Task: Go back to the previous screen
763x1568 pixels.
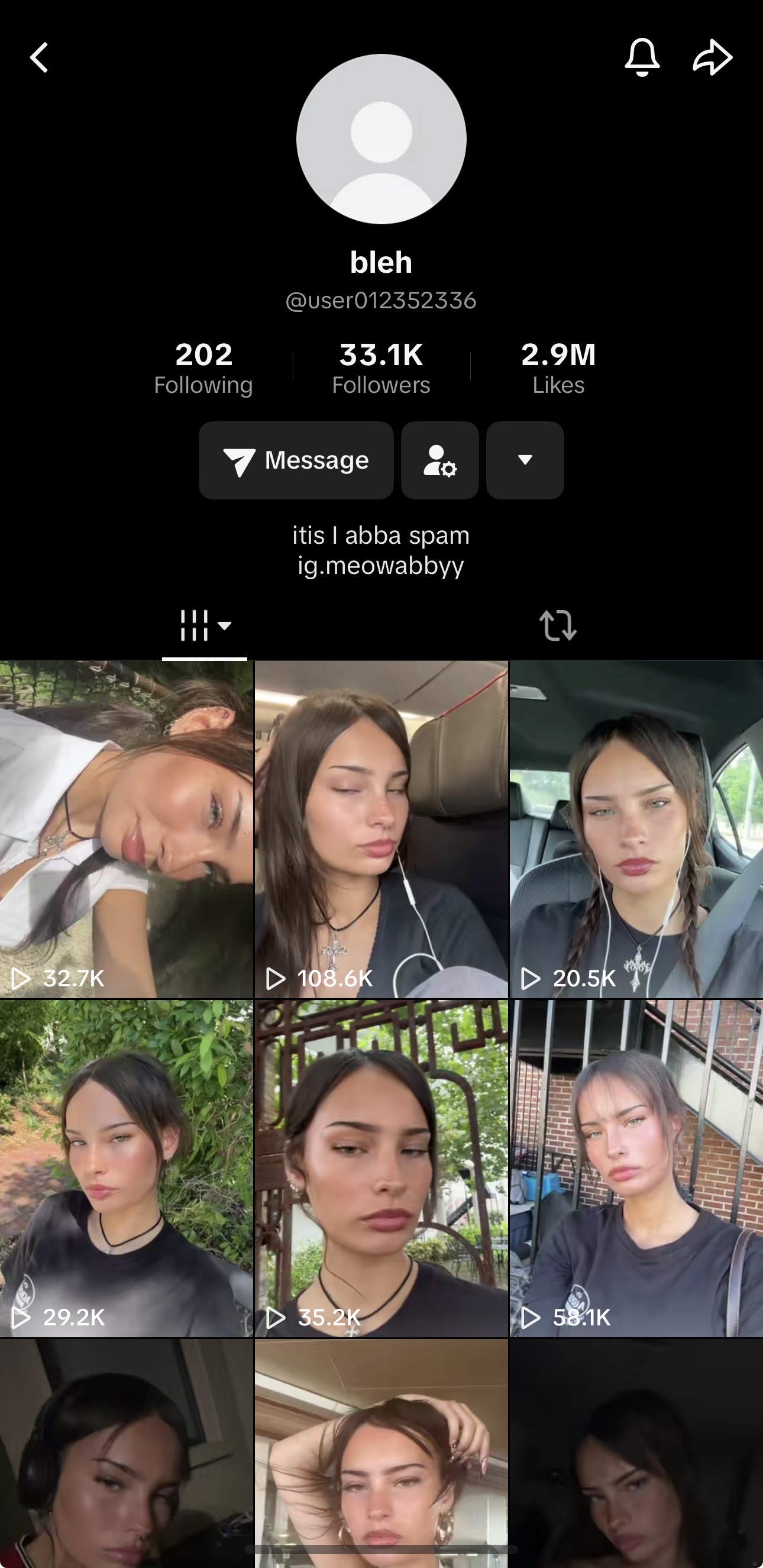Action: 40,58
